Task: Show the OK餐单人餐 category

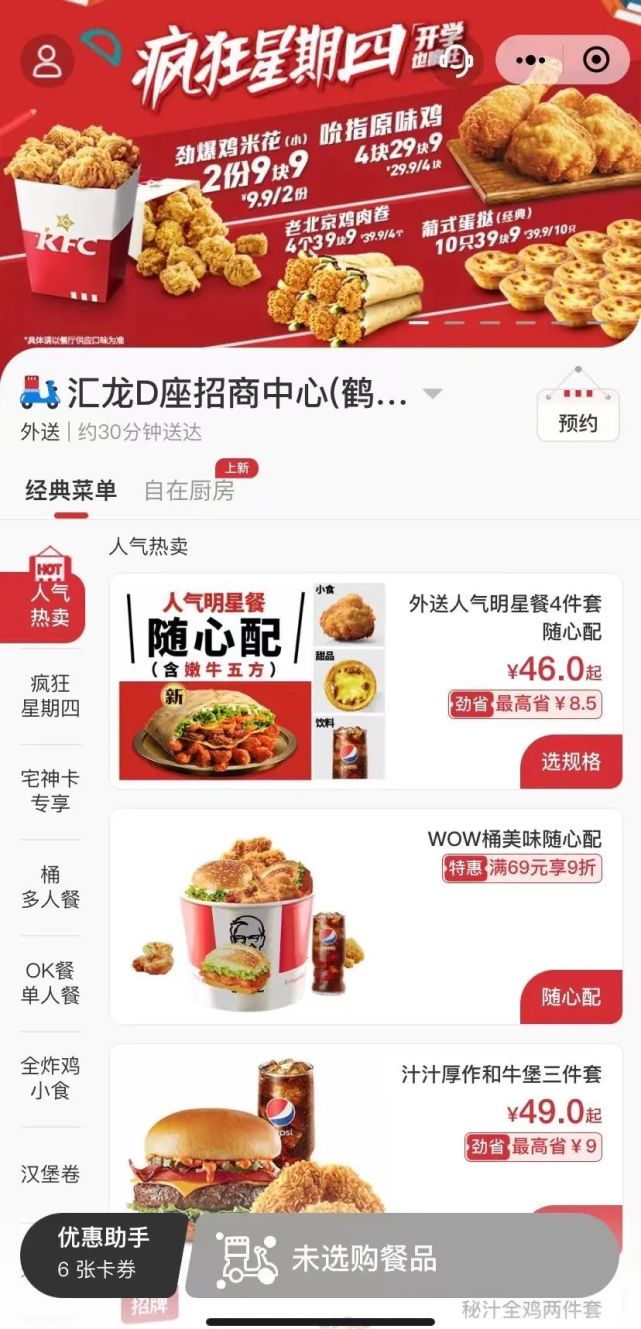Action: (x=50, y=983)
